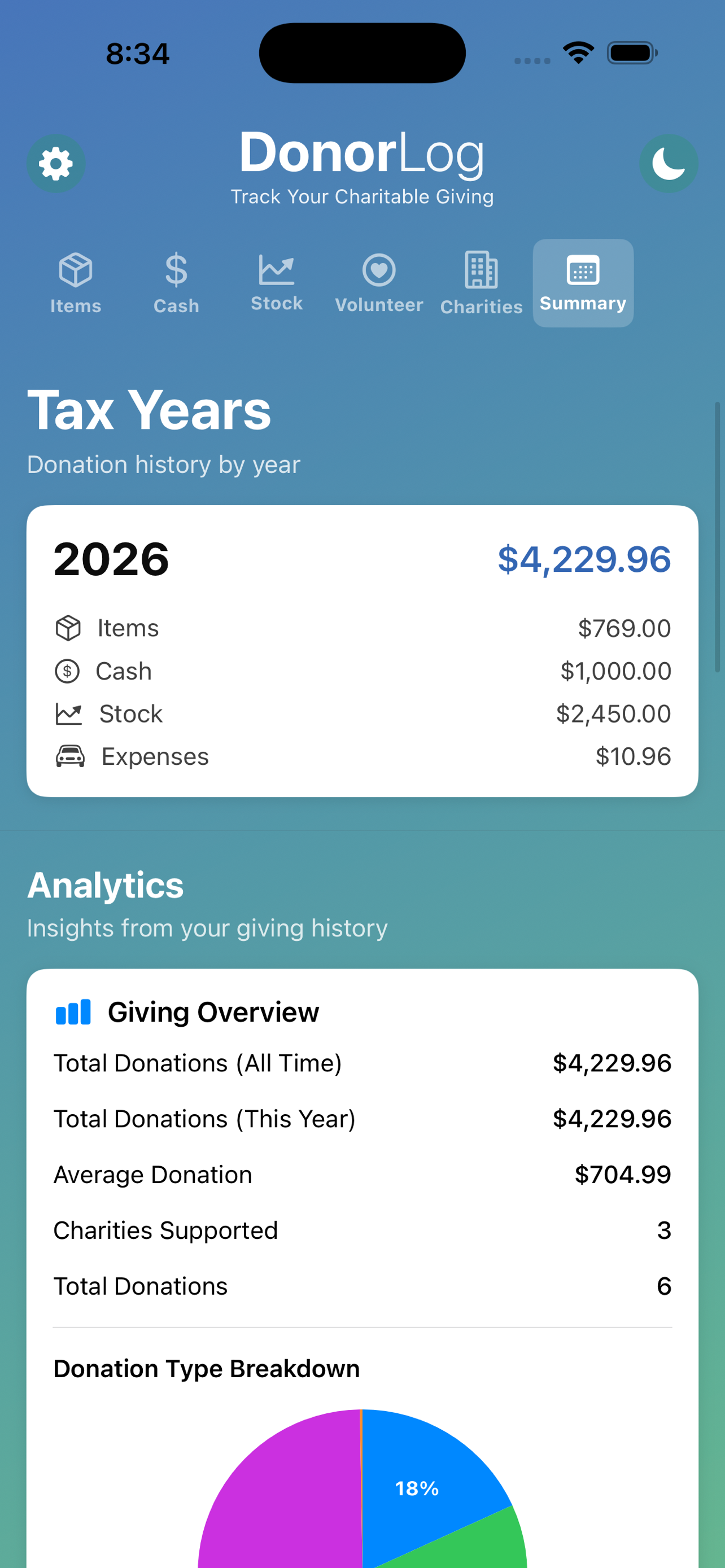Click the Expenses car icon in the 2026 card
Image resolution: width=725 pixels, height=1568 pixels.
pyautogui.click(x=69, y=756)
